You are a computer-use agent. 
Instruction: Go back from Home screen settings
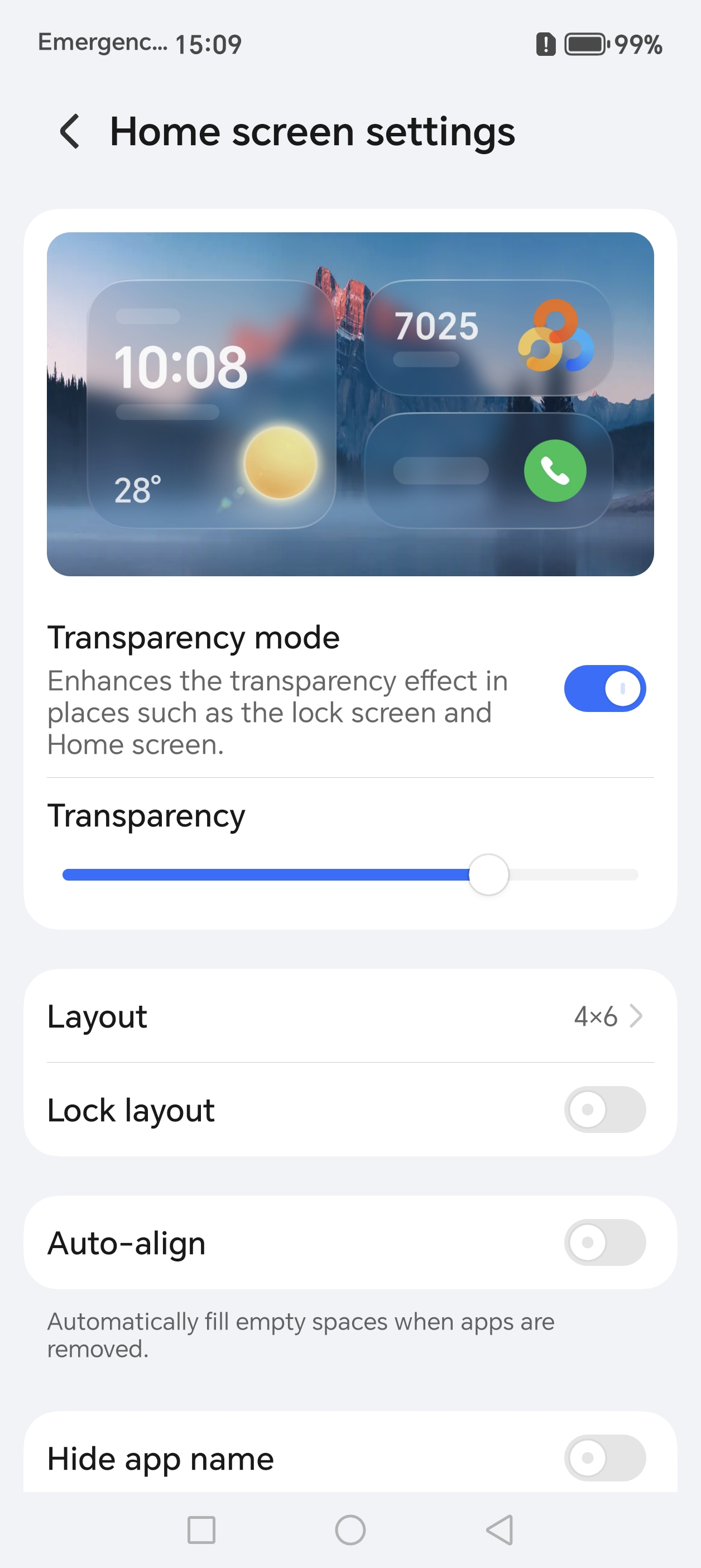tap(70, 131)
